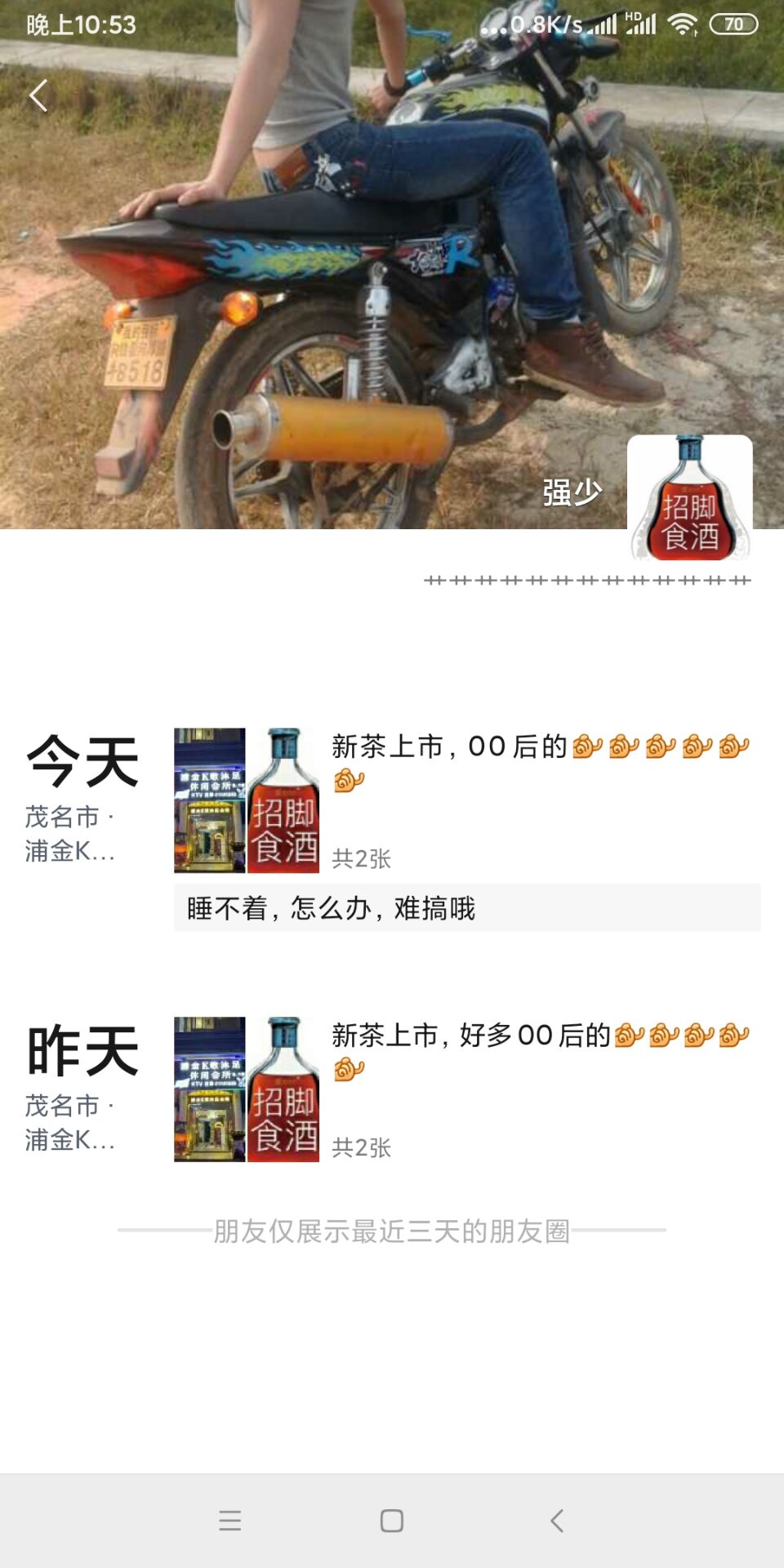Open yesterday's post photo thumbnails
The height and width of the screenshot is (1568, 784).
click(x=246, y=1089)
